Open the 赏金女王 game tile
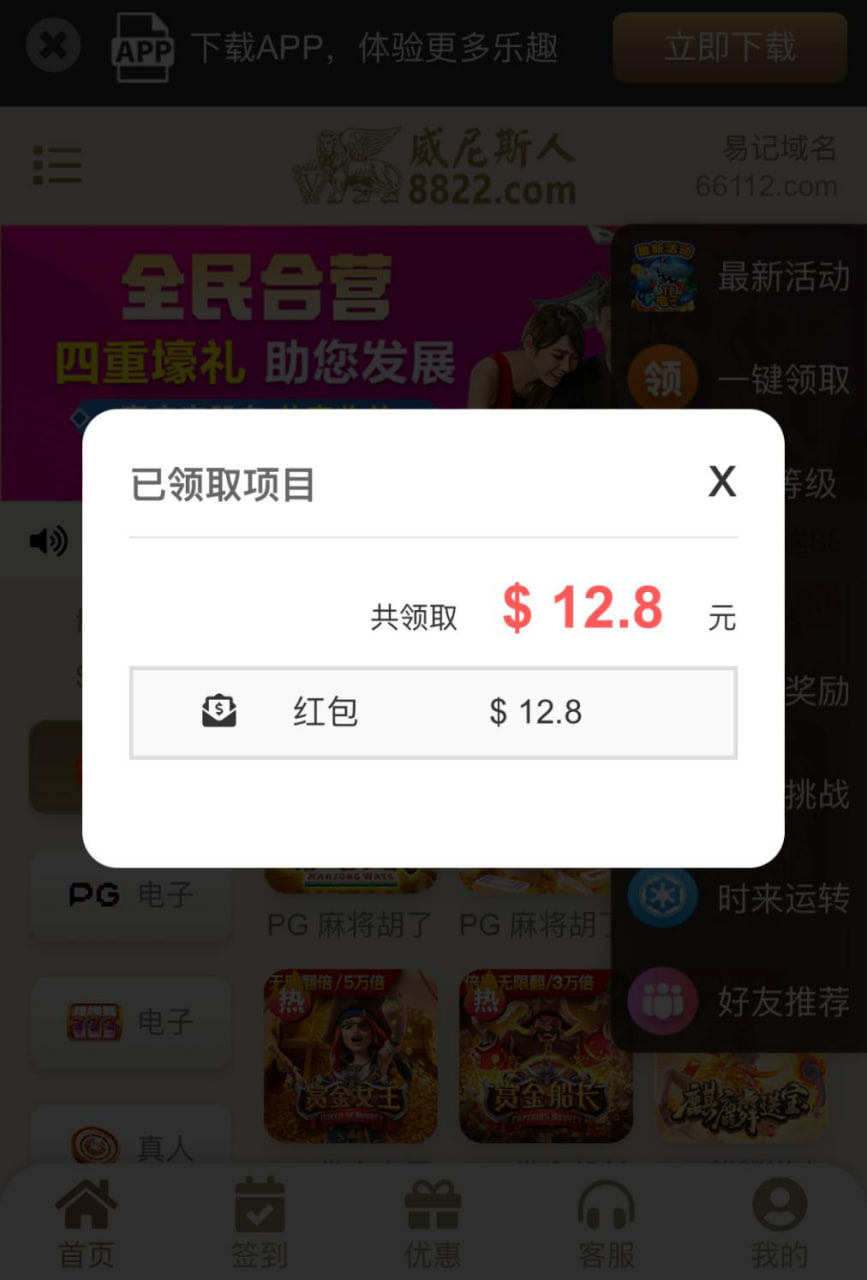Viewport: 867px width, 1280px height. coord(350,1056)
